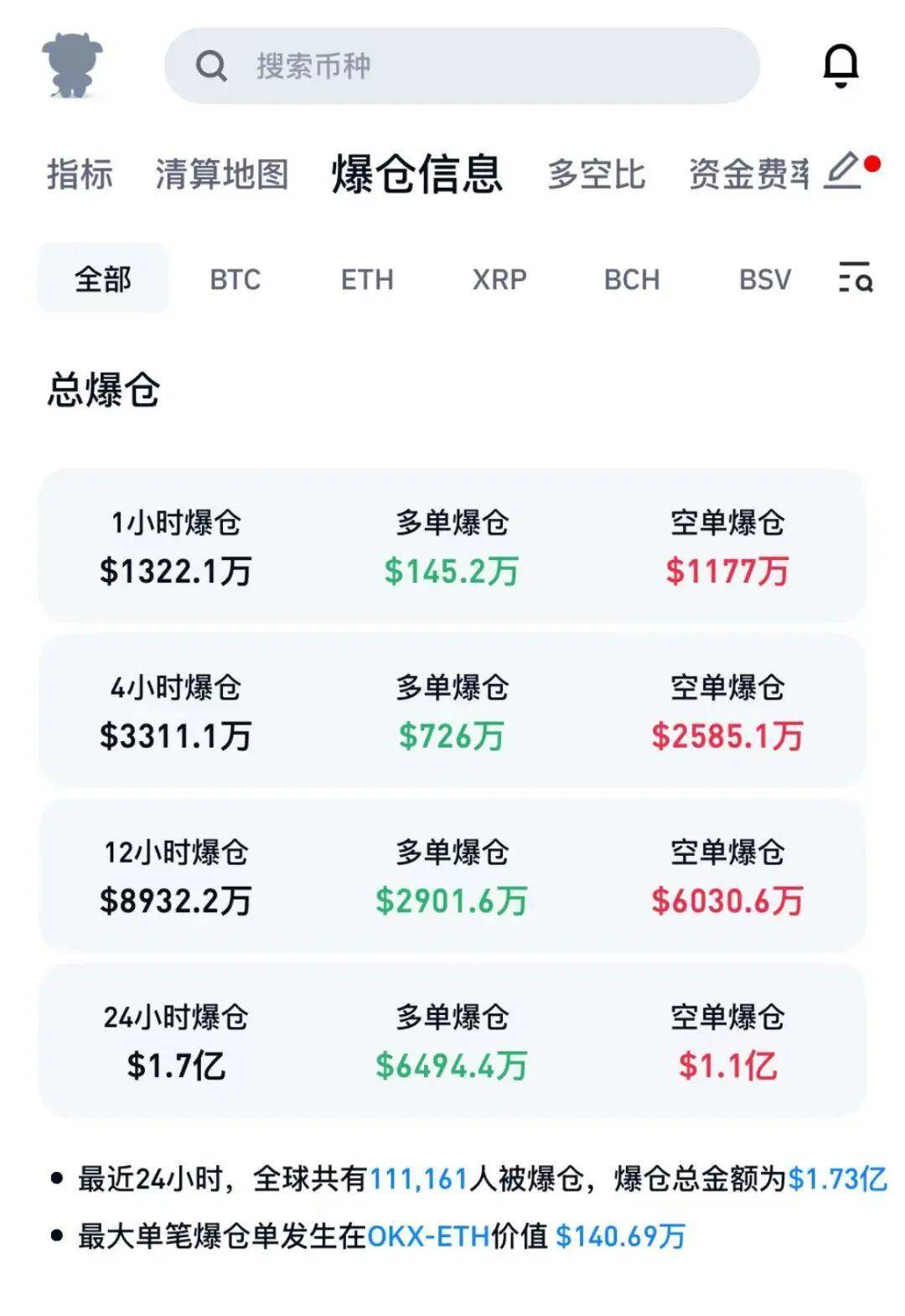This screenshot has width=905, height=1316.
Task: Open the 清算地图 page
Action: [221, 174]
